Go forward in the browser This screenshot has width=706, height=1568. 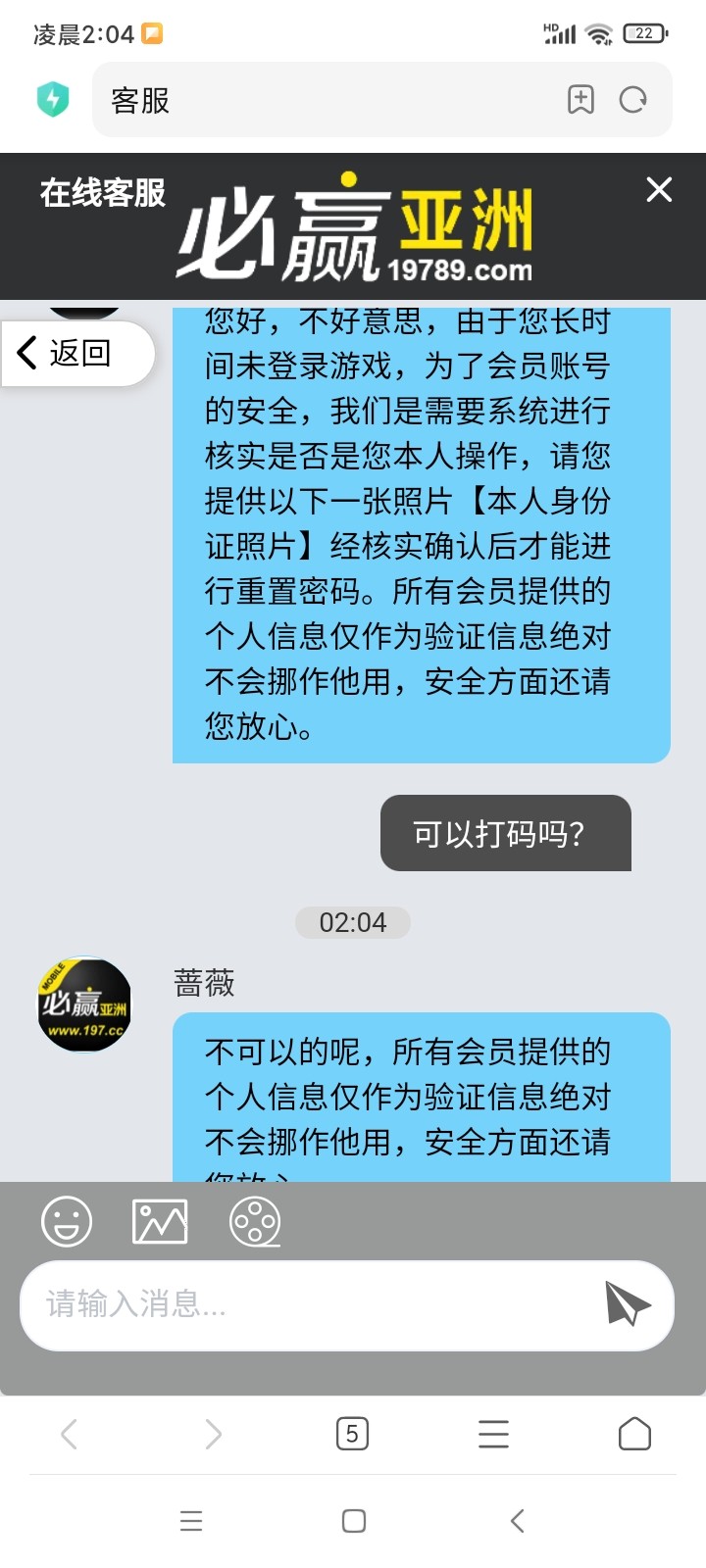pyautogui.click(x=213, y=1435)
